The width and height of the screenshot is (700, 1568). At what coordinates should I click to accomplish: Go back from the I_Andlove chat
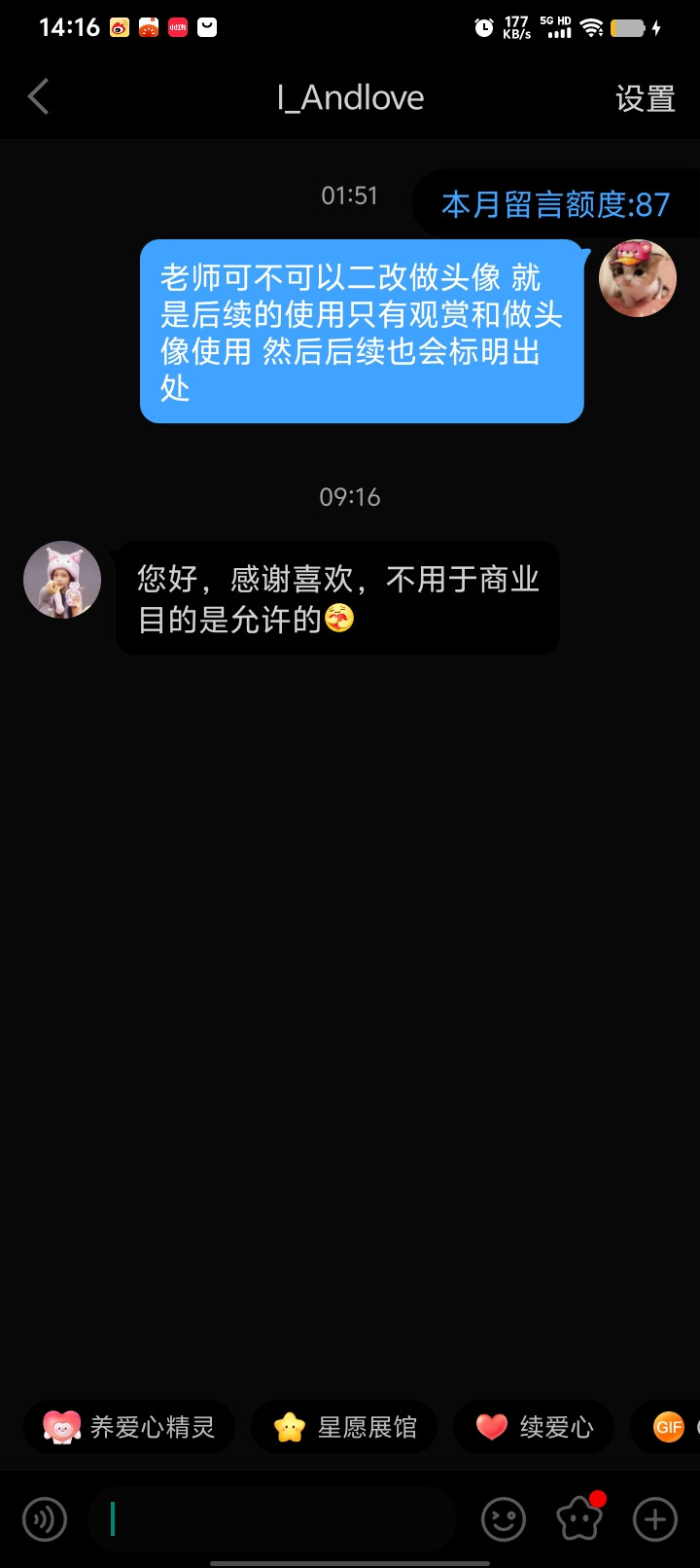click(39, 97)
